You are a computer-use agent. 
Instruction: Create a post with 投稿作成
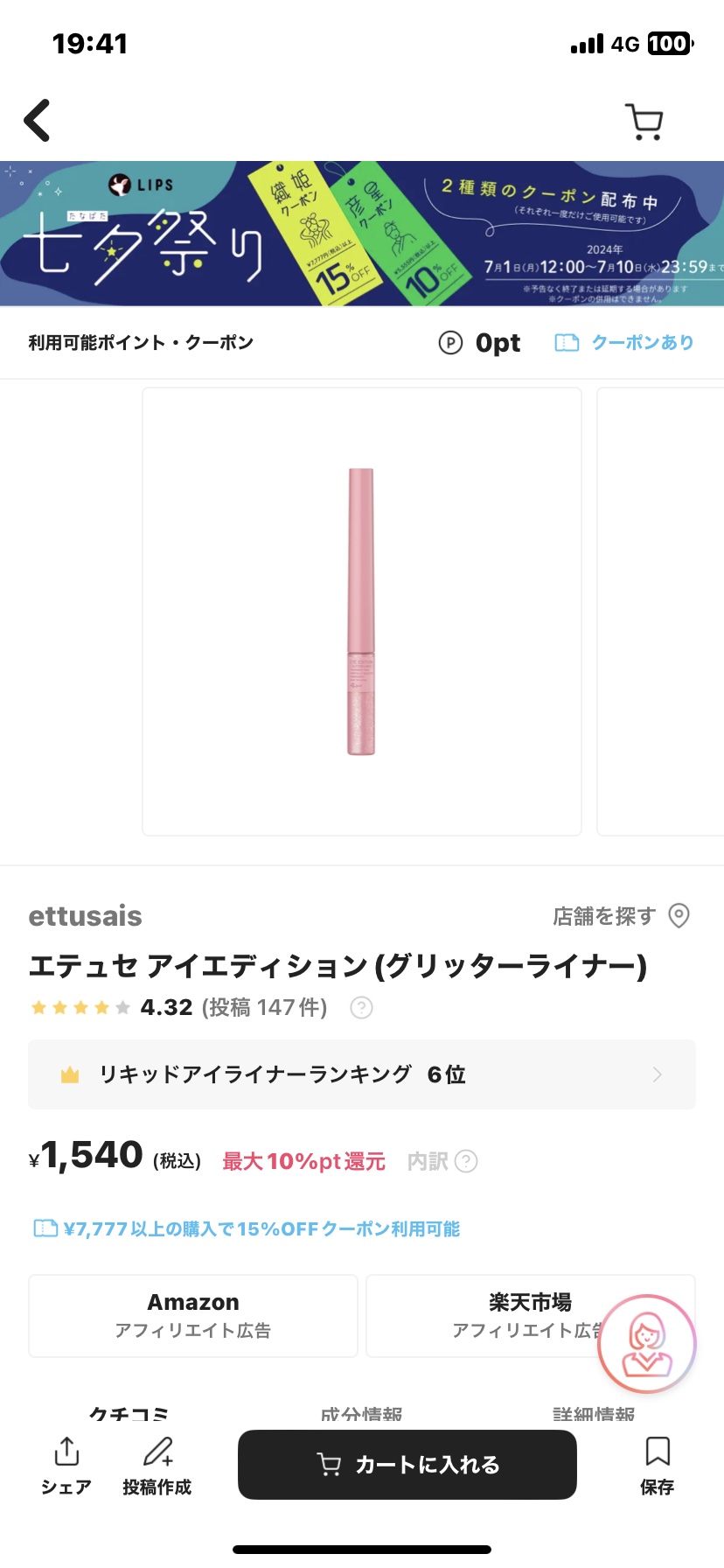[157, 1465]
